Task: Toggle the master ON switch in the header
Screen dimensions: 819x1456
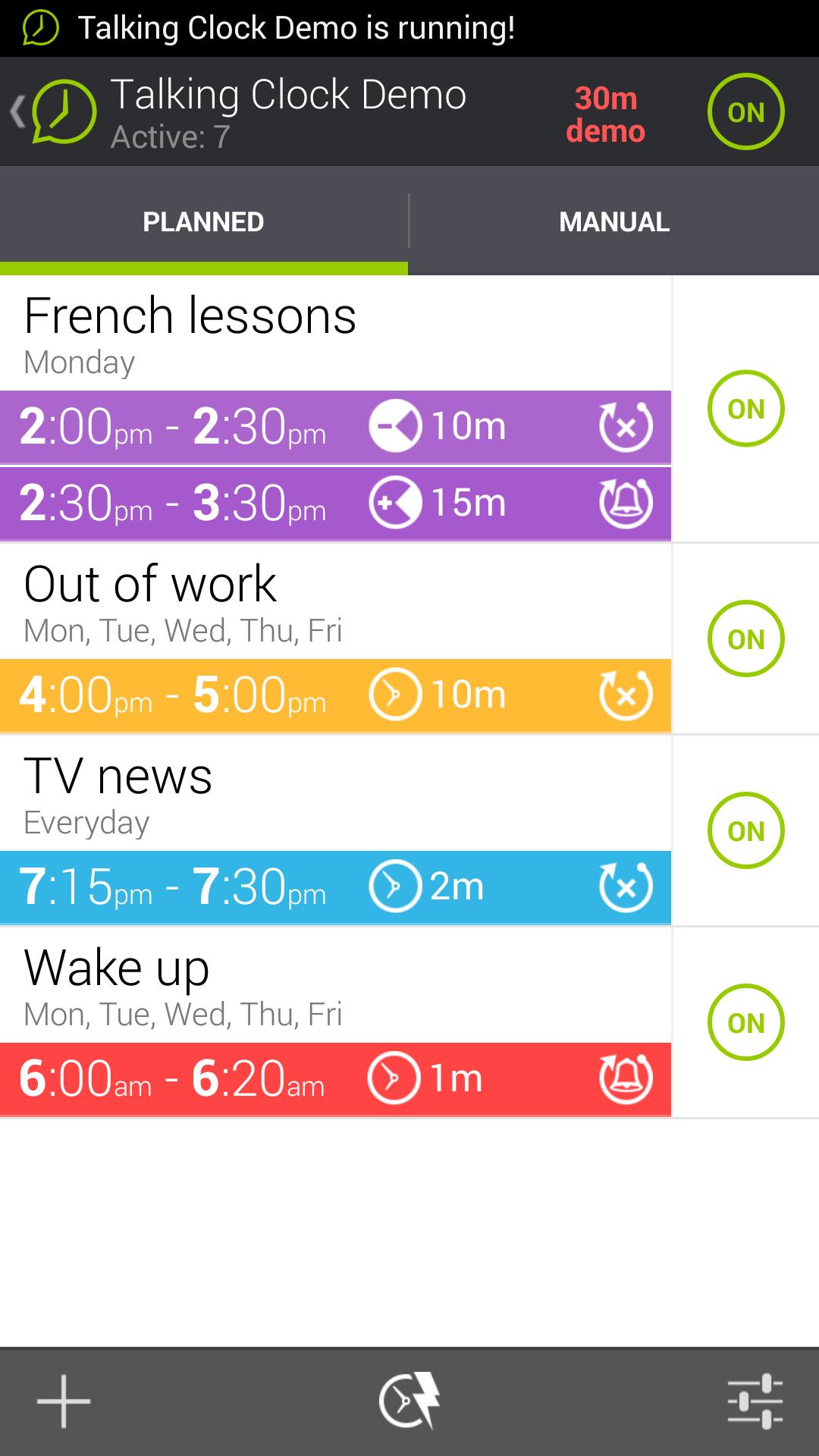Action: [x=745, y=111]
